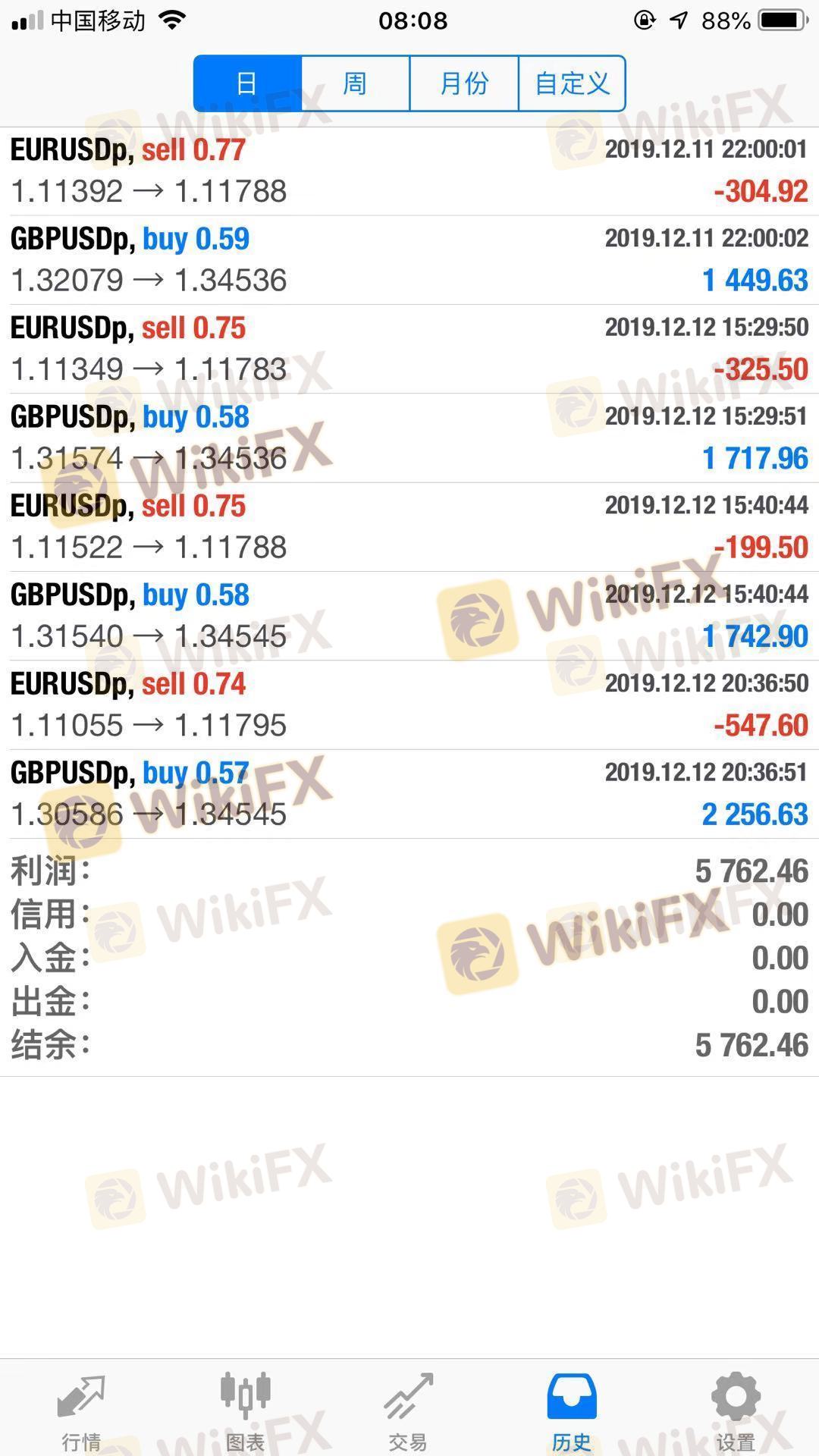Screen dimensions: 819x1456
Task: View EURUSDp sell 0.75 with loss -199.50
Action: 409,527
